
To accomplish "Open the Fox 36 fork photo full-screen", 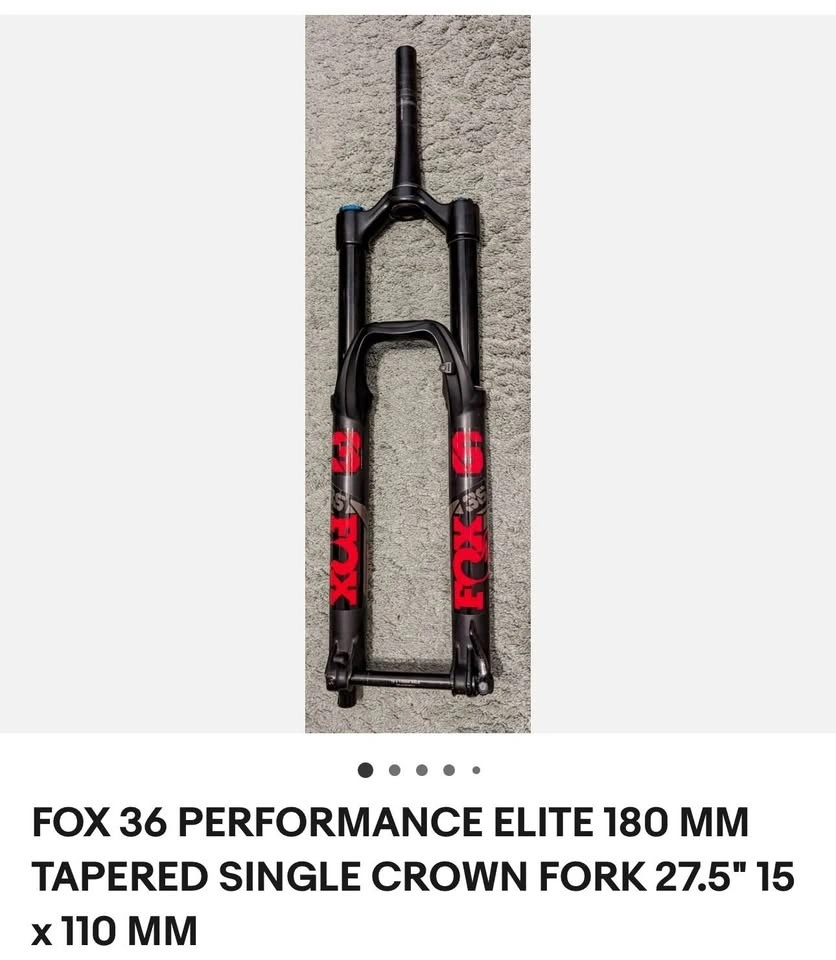I will [x=418, y=374].
